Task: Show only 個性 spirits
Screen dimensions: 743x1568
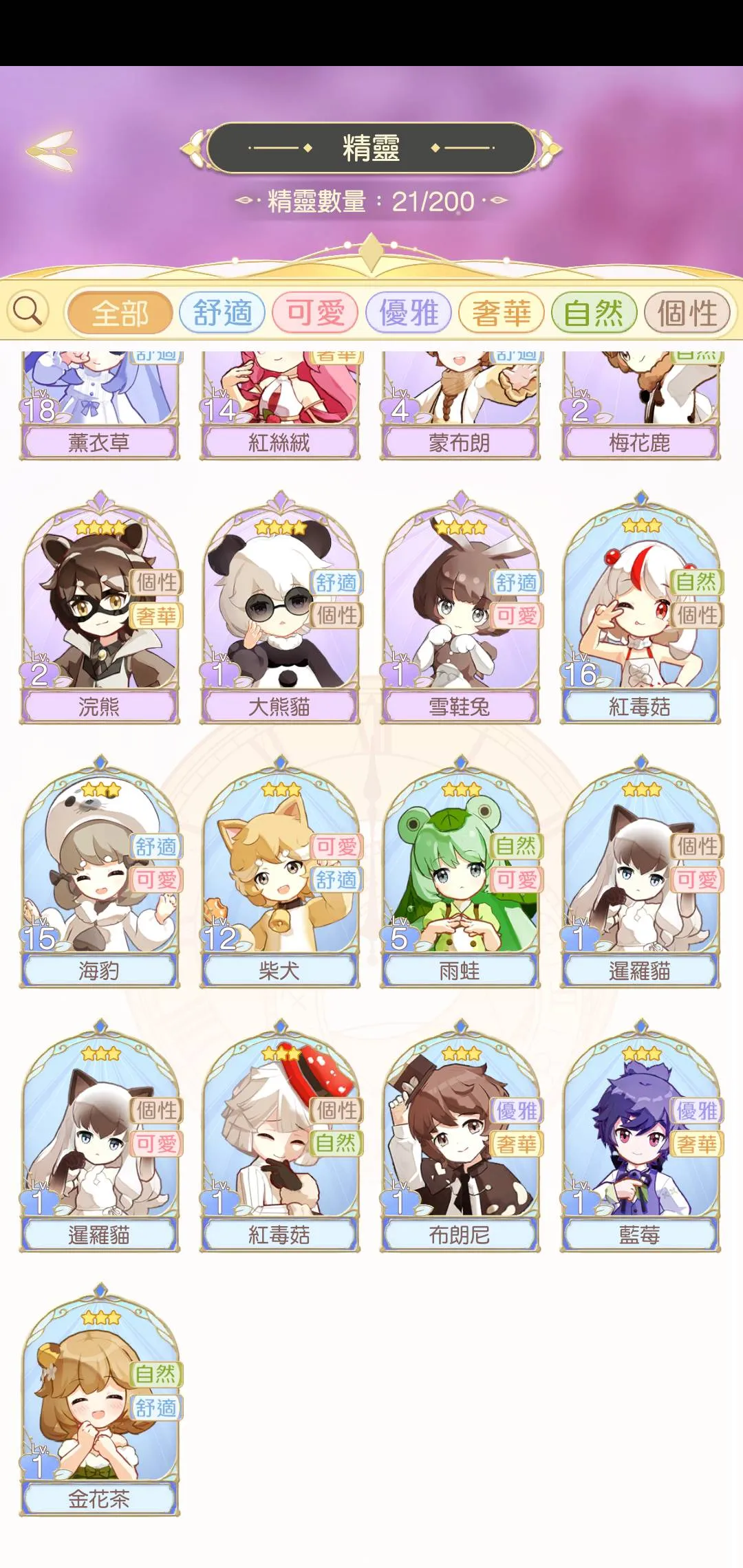Action: click(687, 314)
